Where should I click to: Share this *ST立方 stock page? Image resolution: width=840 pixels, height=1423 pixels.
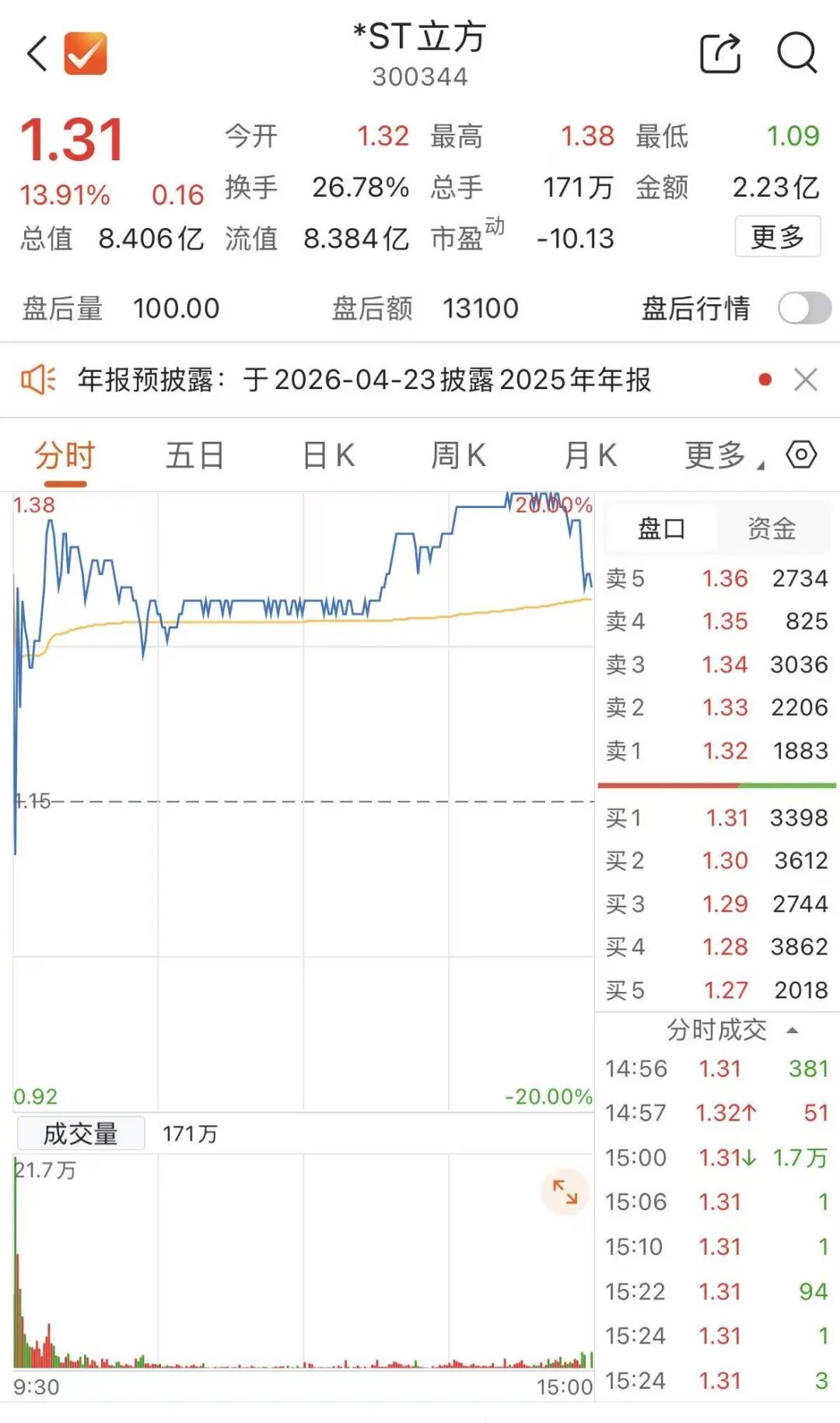coord(720,54)
